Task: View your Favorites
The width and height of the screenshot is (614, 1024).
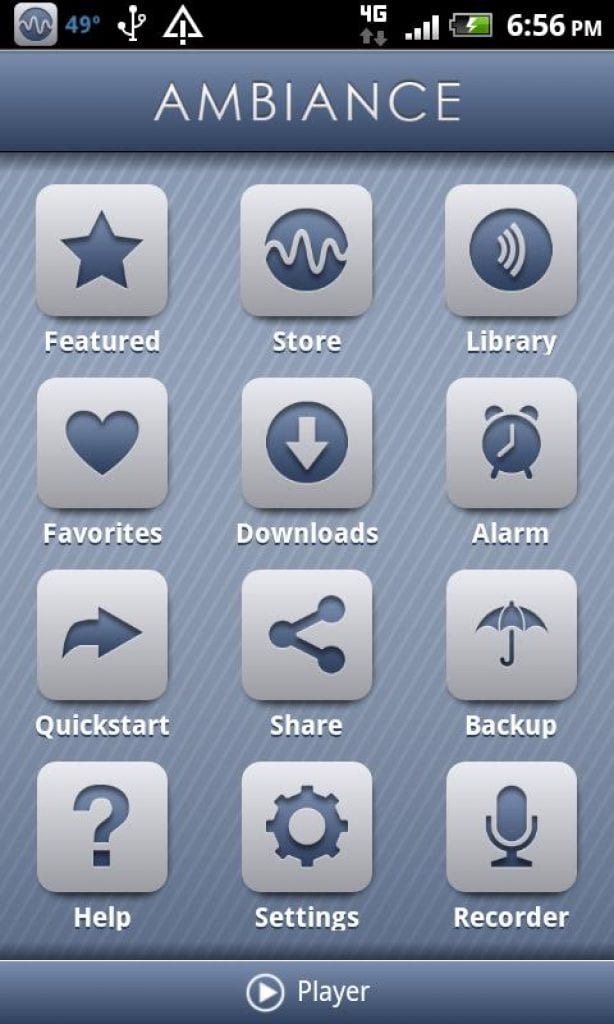Action: tap(101, 443)
